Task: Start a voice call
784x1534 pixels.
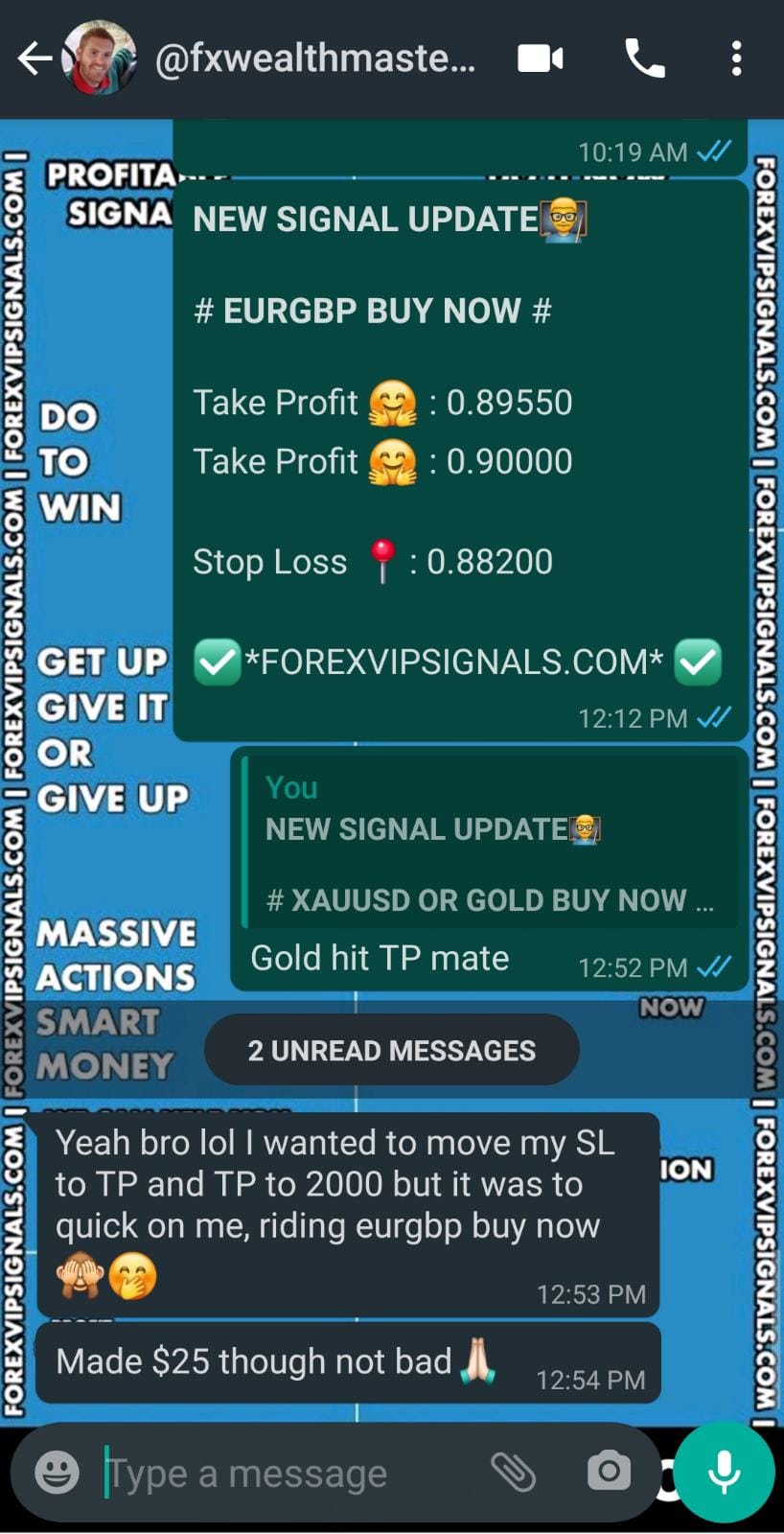Action: point(644,58)
